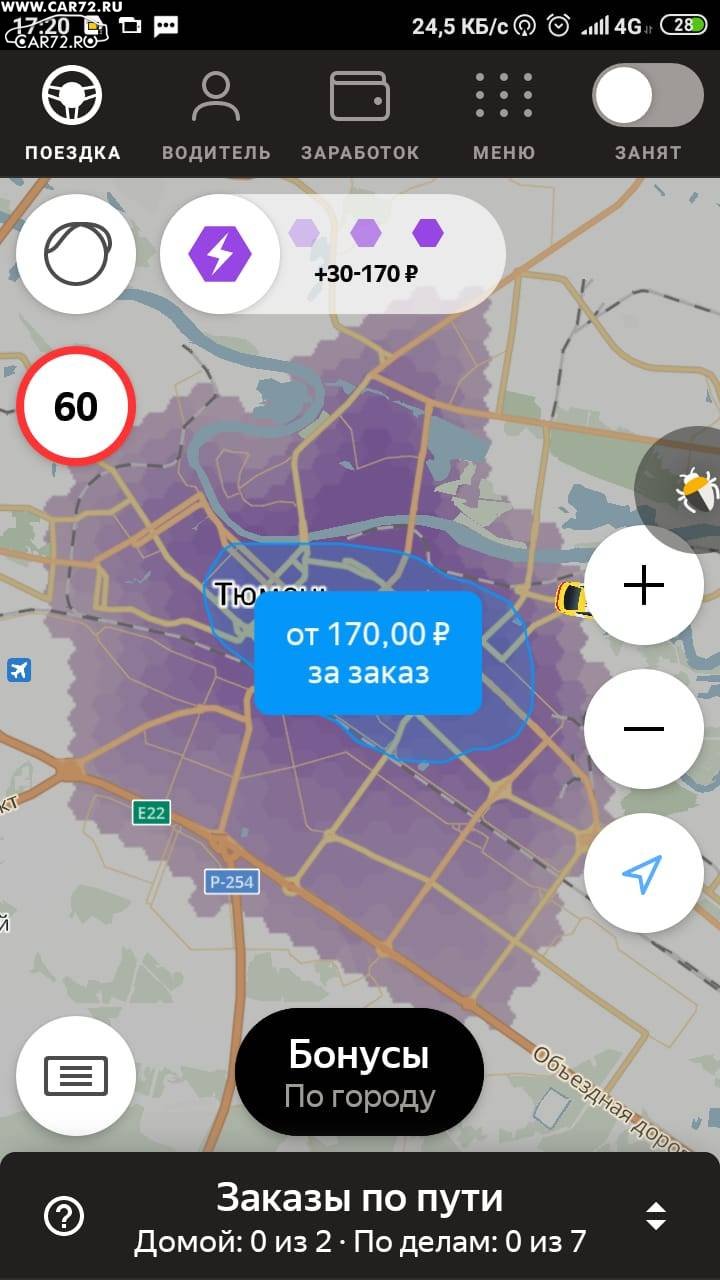
Task: Zoom in the map with plus
Action: [643, 585]
